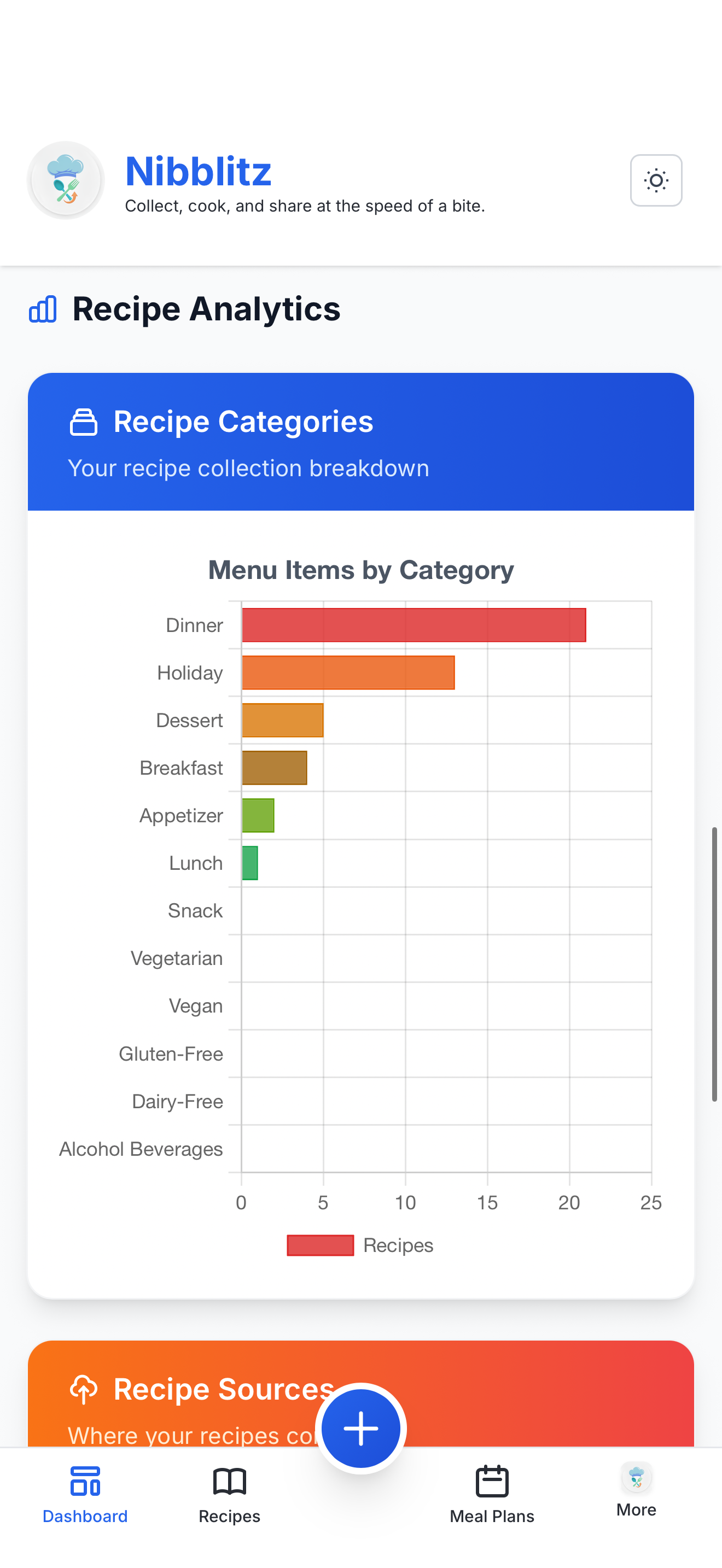Tap the theme brightness icon
Image resolution: width=722 pixels, height=1568 pixels.
tap(656, 180)
